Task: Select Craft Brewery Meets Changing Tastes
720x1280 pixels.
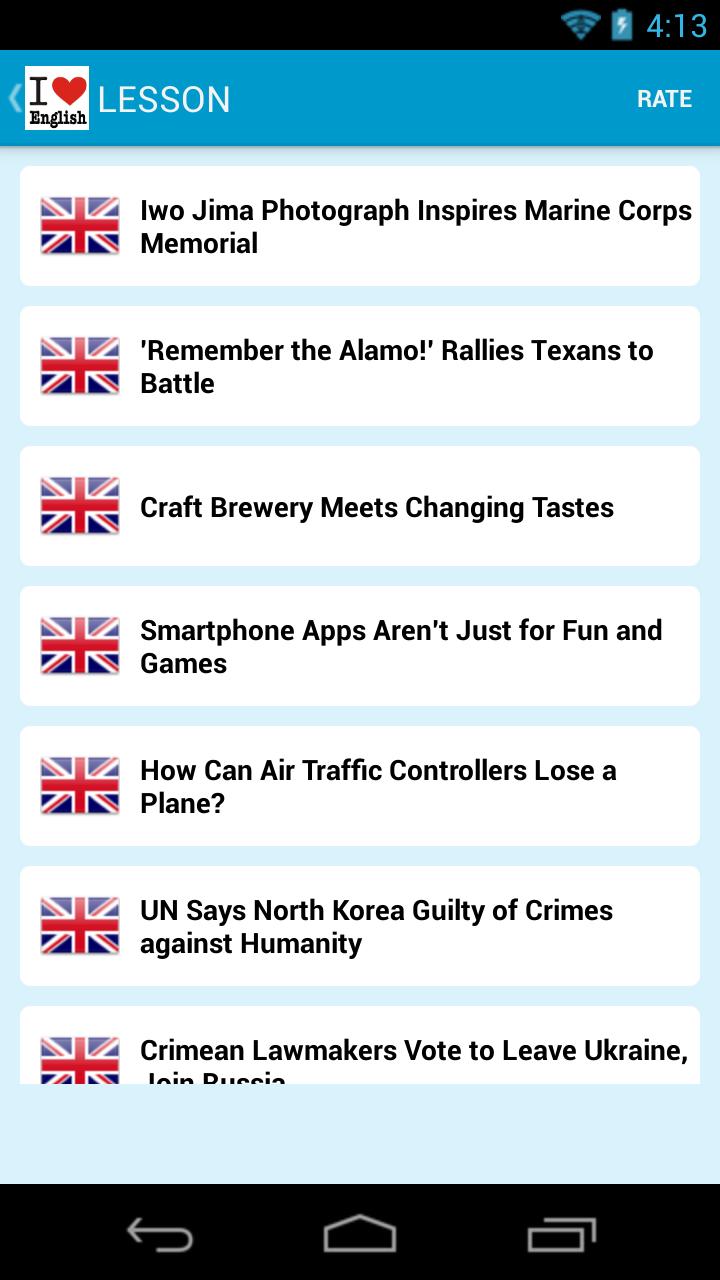Action: point(360,506)
